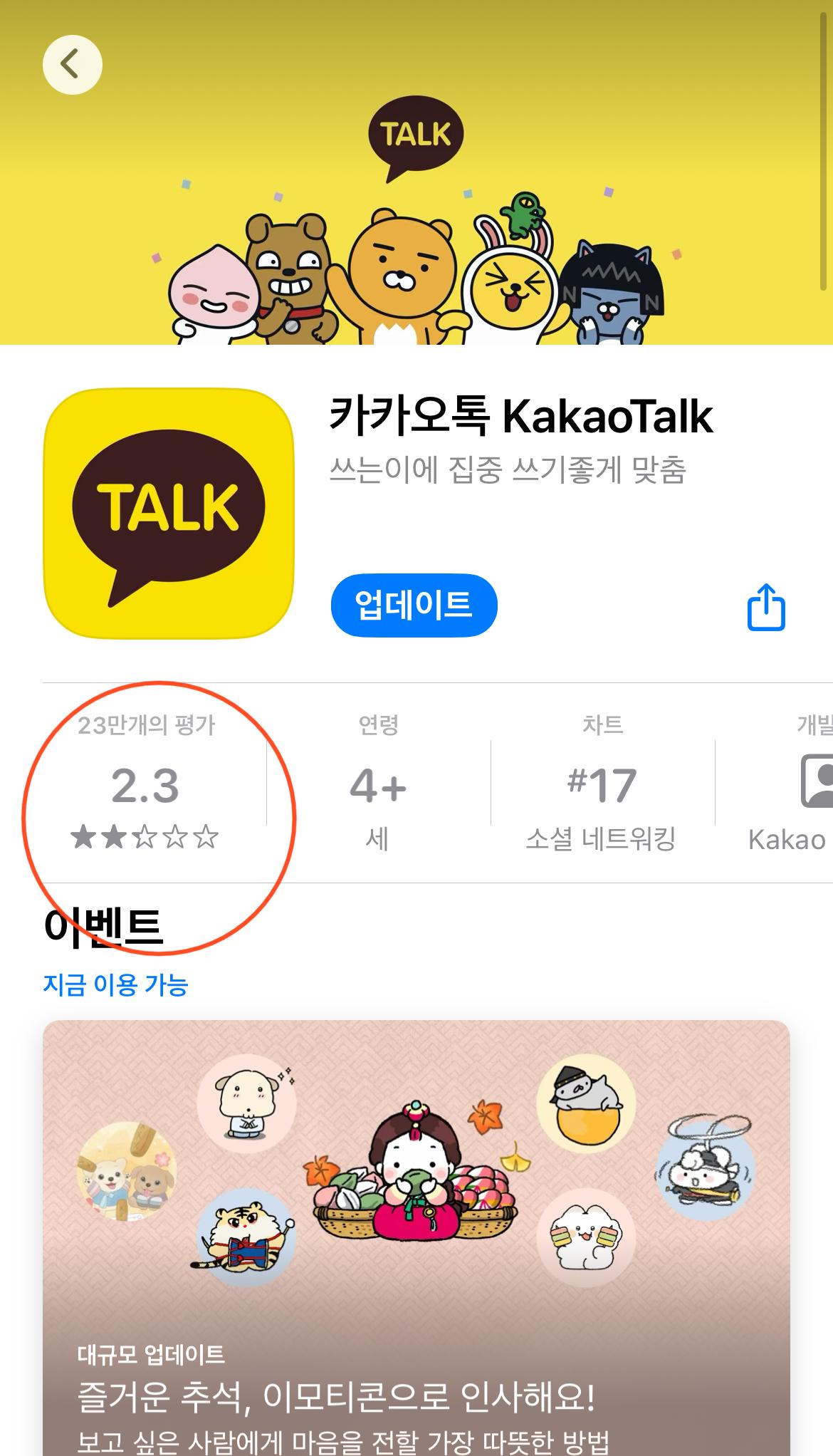Viewport: 833px width, 1456px height.
Task: View the #17 소셜 네트워킹 chart ranking
Action: [602, 786]
